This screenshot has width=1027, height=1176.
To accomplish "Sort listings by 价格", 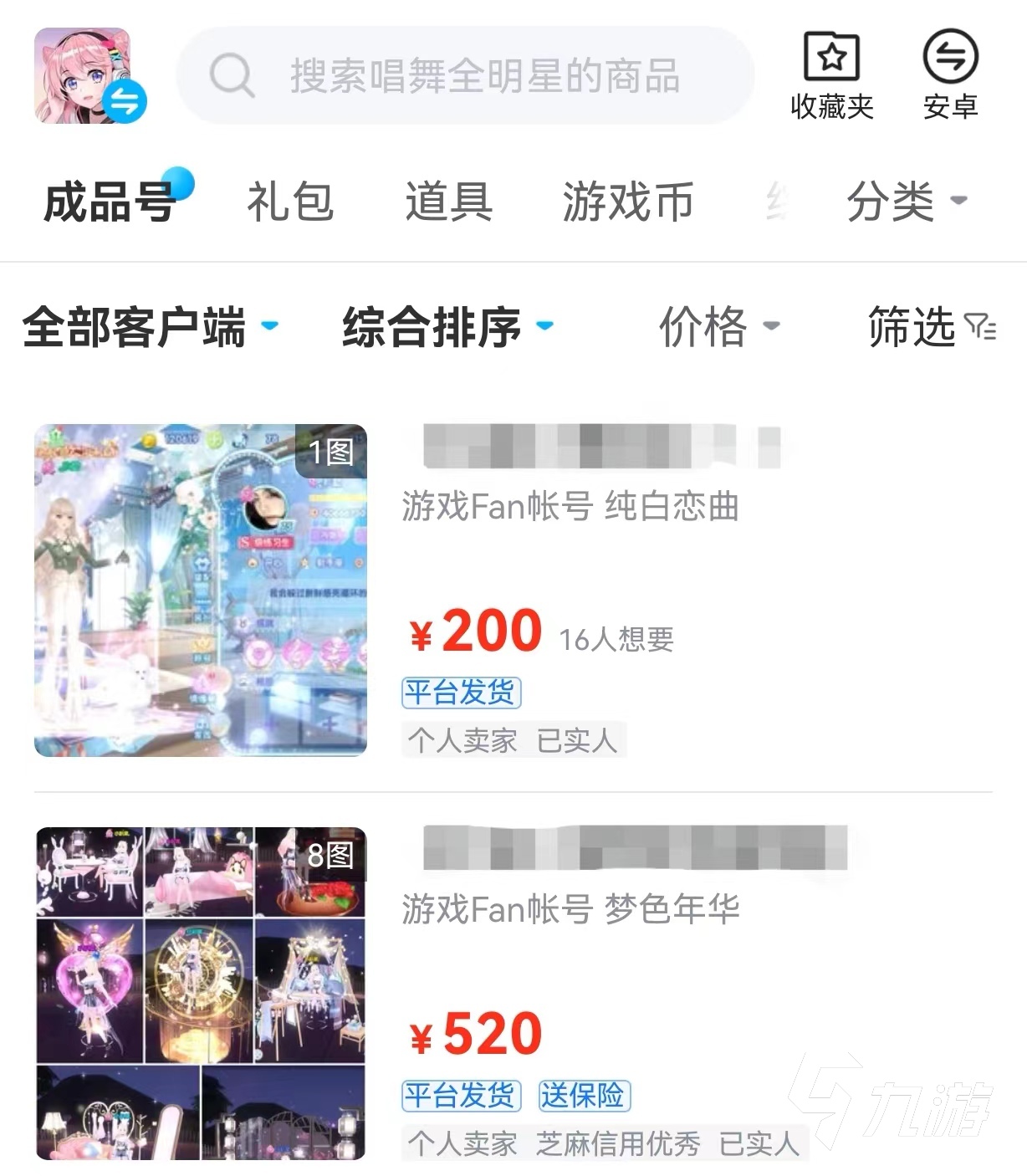I will tap(718, 327).
